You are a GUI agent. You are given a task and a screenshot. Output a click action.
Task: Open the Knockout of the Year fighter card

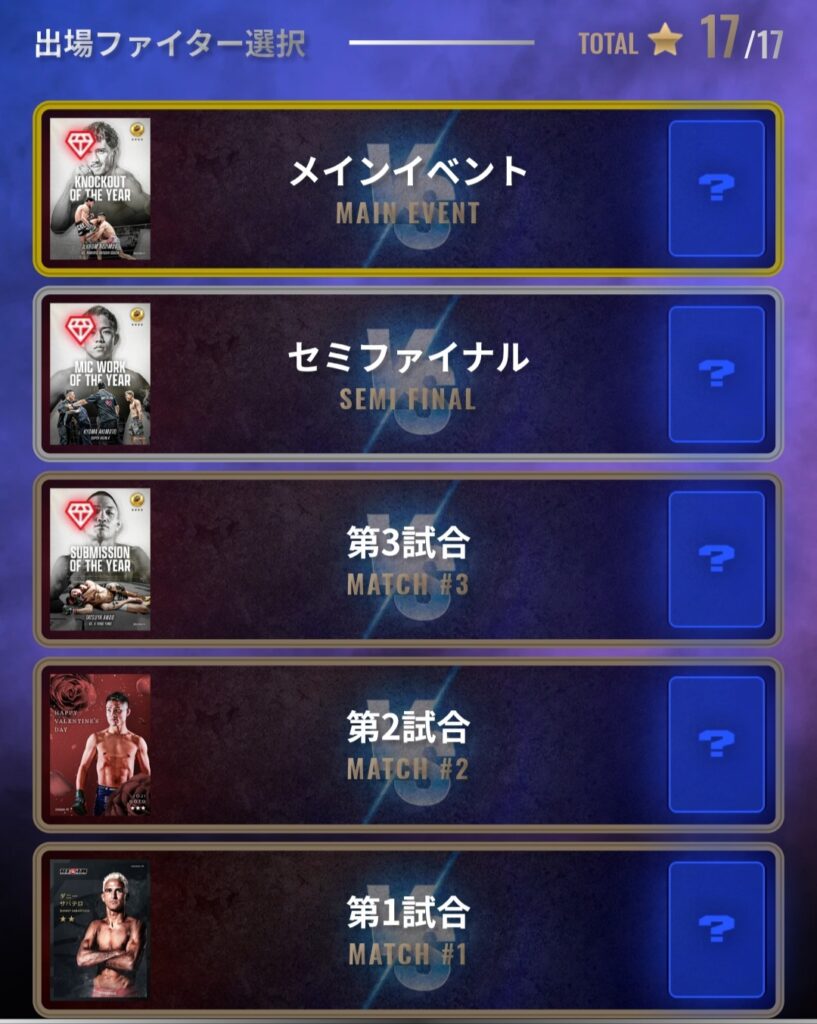[100, 189]
